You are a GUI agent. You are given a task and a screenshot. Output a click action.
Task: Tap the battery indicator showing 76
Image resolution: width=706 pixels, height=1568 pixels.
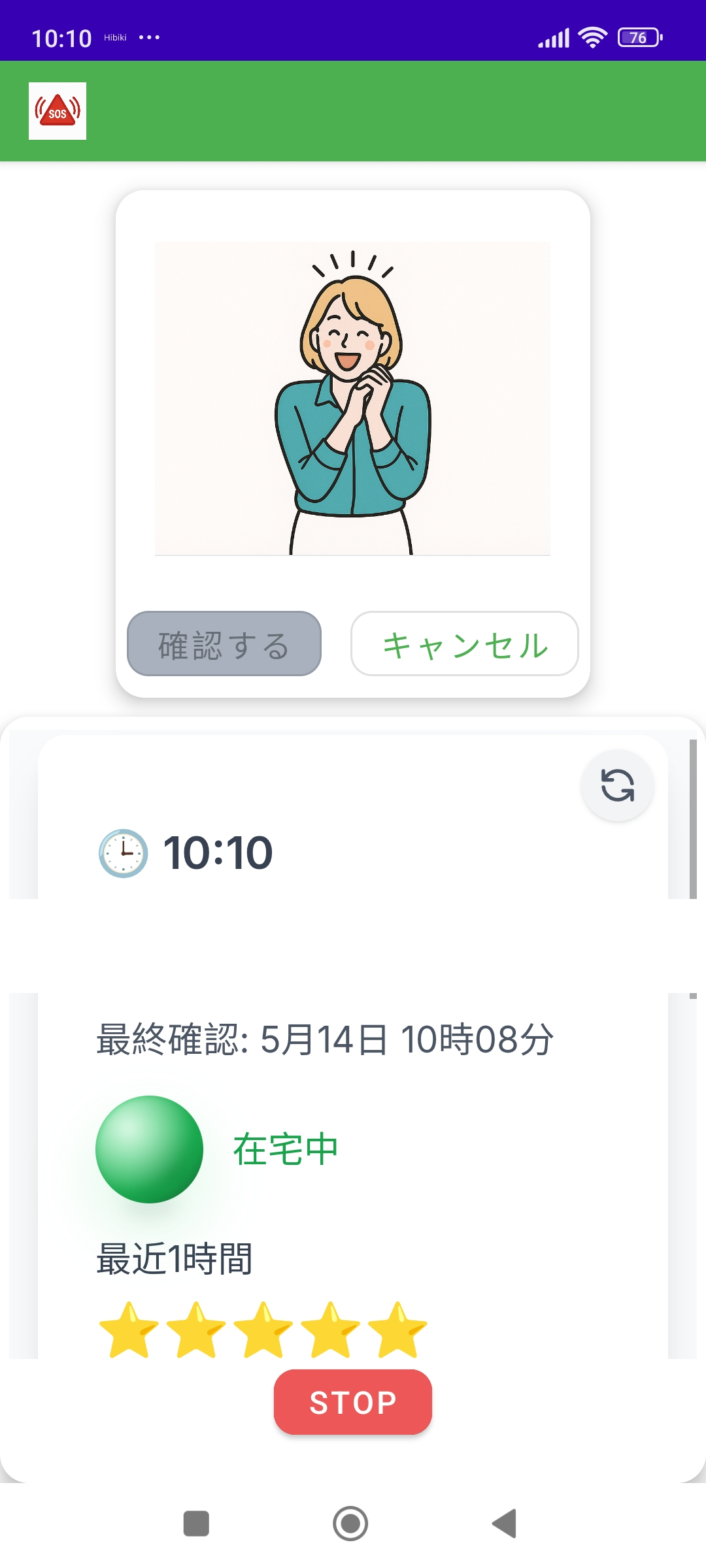click(637, 37)
